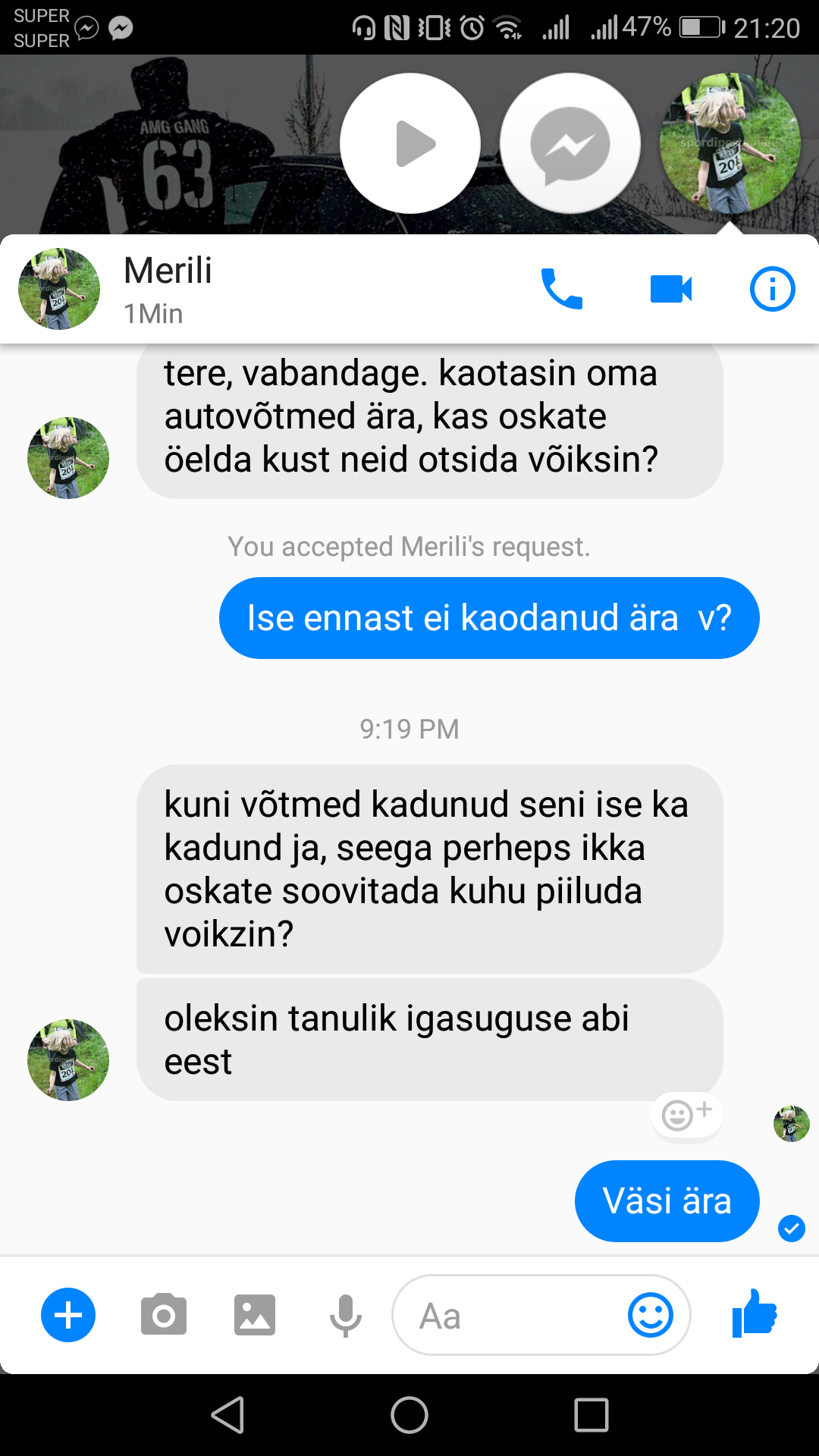Tap the Aa message text field
This screenshot has width=819, height=1456.
(x=508, y=1315)
